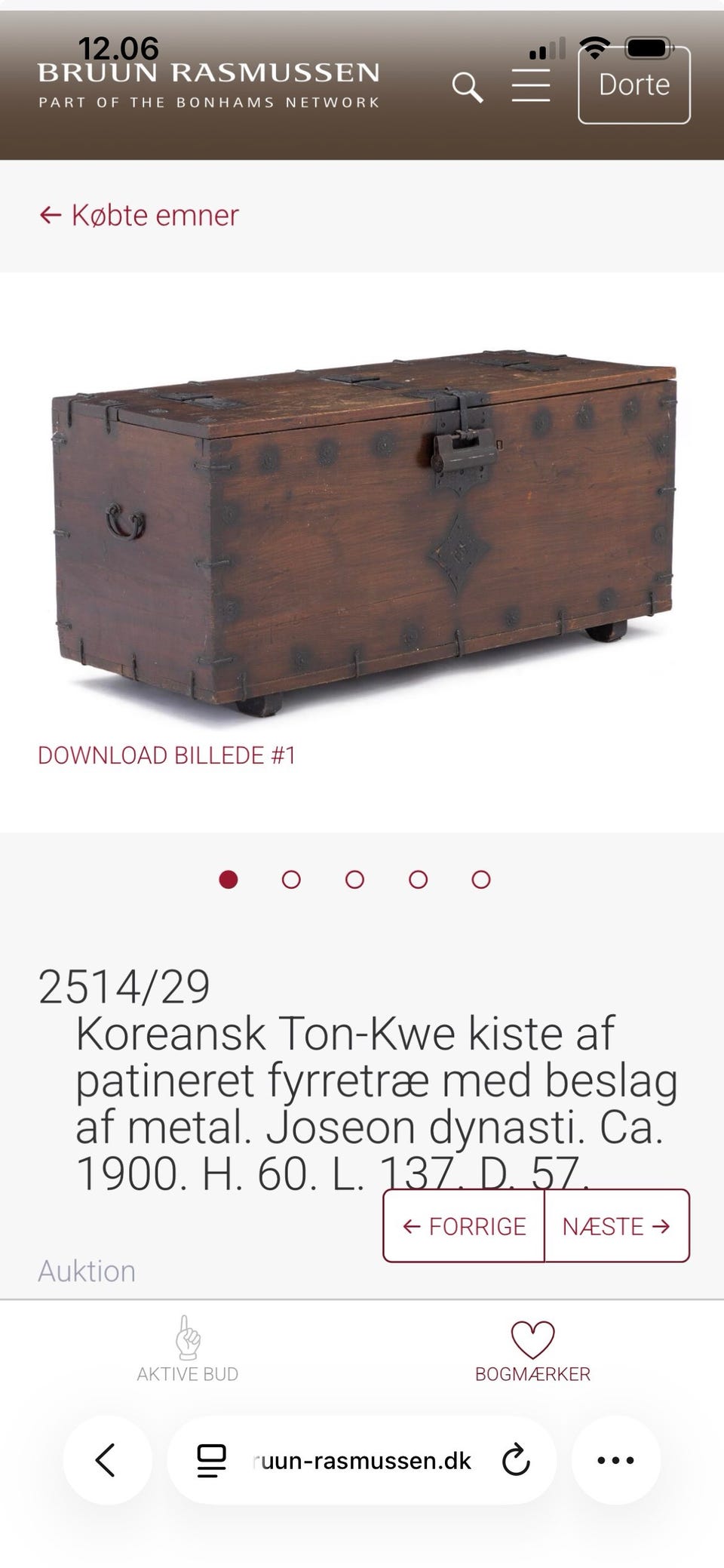Tap the browser back arrow

click(107, 1460)
